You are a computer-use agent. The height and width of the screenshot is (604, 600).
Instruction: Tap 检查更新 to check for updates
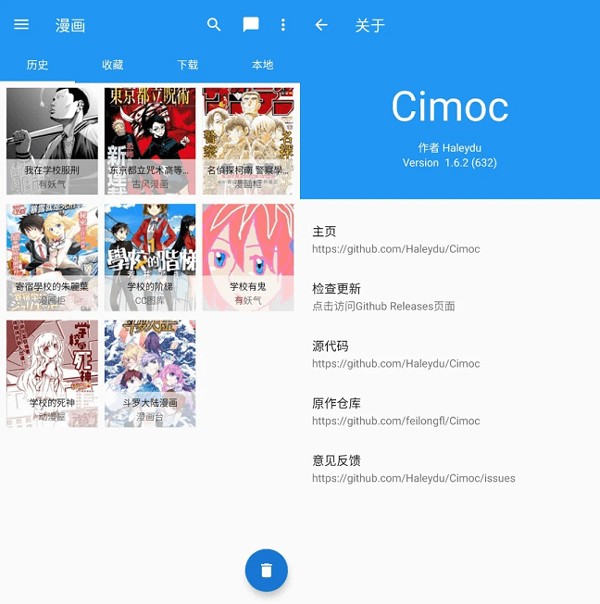pyautogui.click(x=448, y=297)
